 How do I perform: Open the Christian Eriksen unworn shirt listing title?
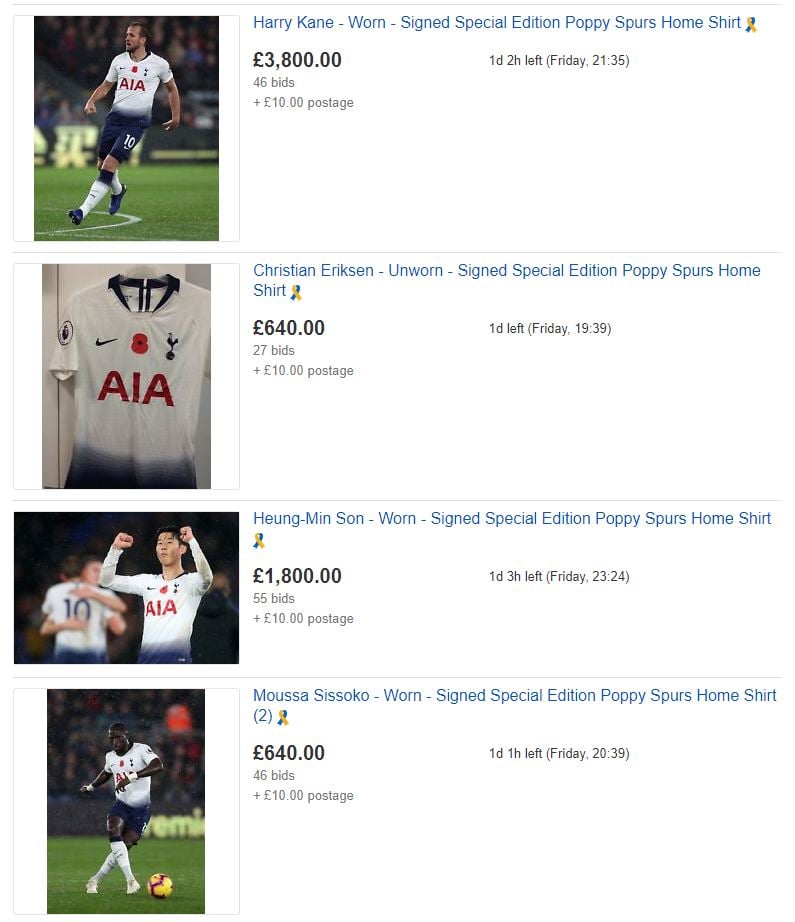coord(506,271)
